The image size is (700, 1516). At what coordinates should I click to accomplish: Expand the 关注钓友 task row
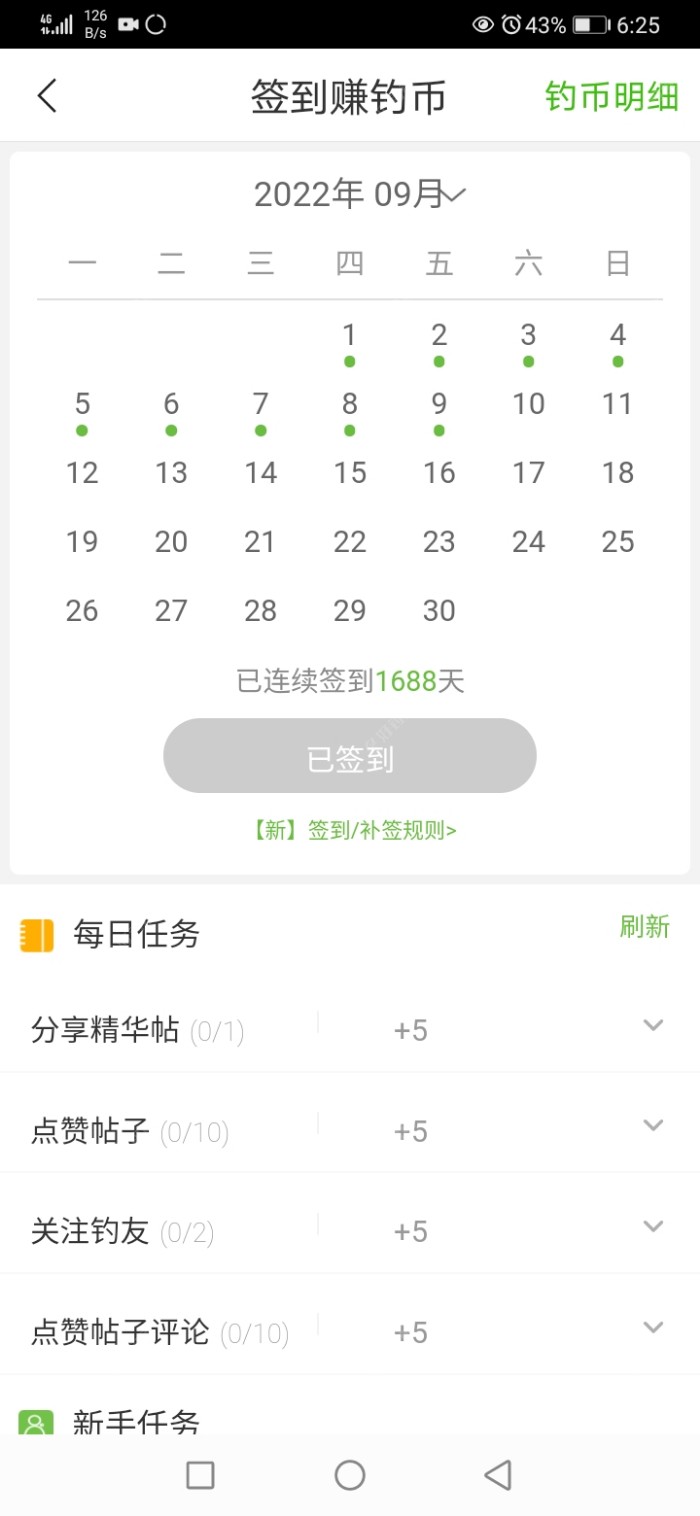(x=653, y=1227)
